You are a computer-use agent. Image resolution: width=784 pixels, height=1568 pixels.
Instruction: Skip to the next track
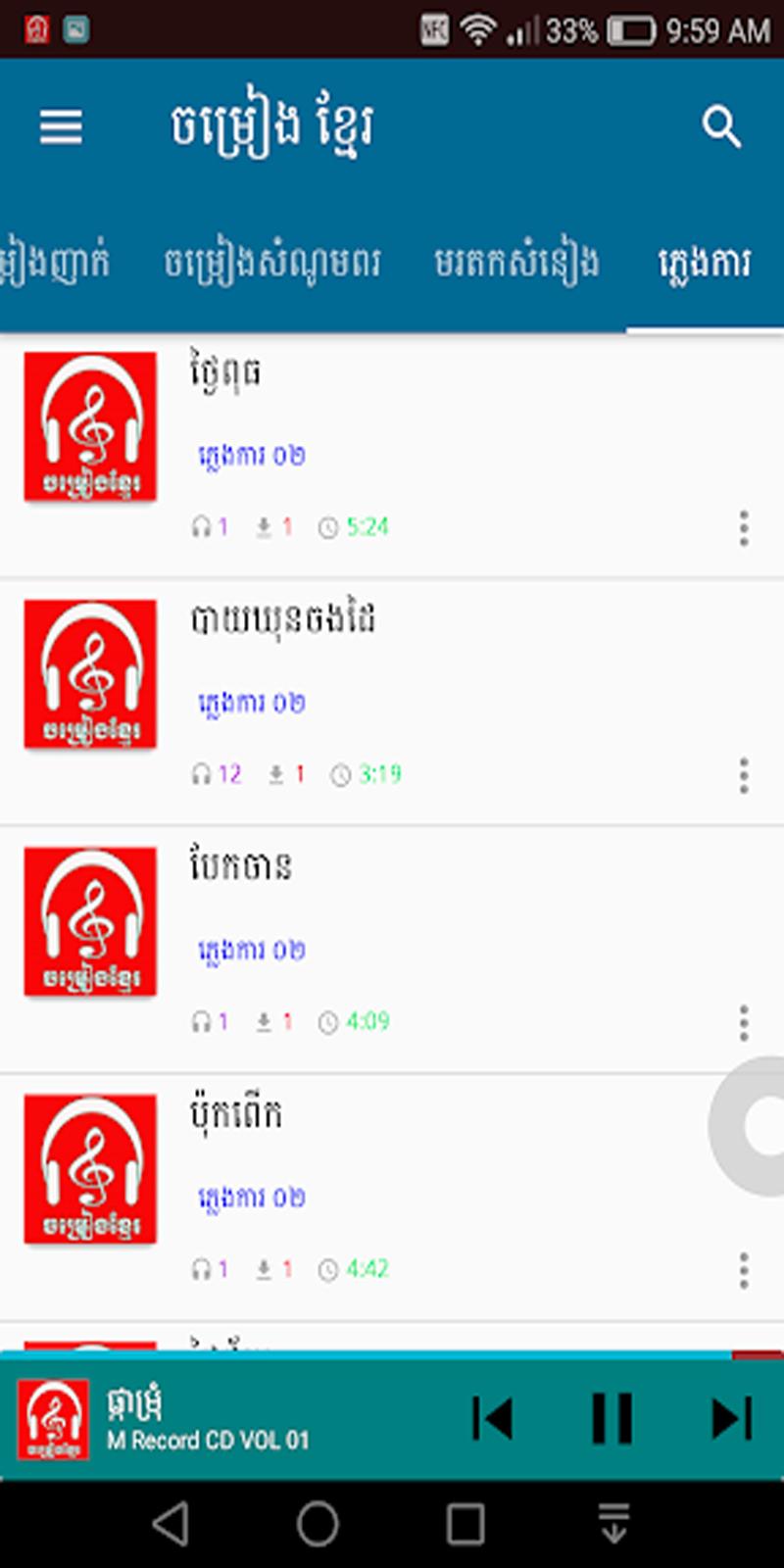(731, 1418)
